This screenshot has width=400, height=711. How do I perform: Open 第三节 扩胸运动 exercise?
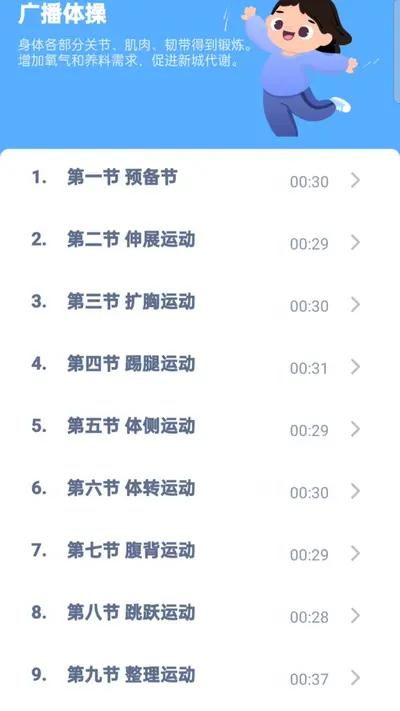200,303
